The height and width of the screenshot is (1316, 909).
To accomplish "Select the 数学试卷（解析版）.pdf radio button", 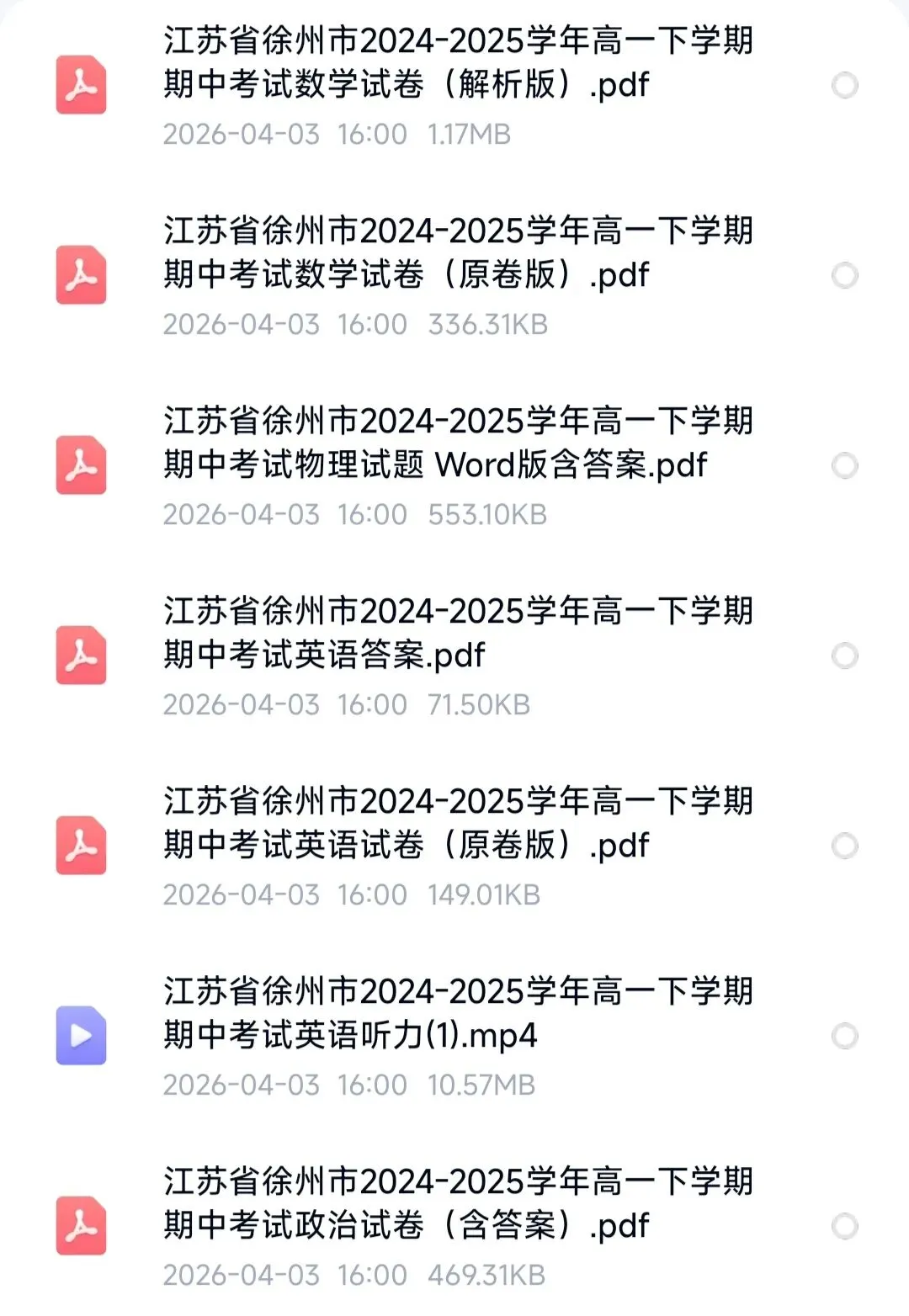I will 844,86.
